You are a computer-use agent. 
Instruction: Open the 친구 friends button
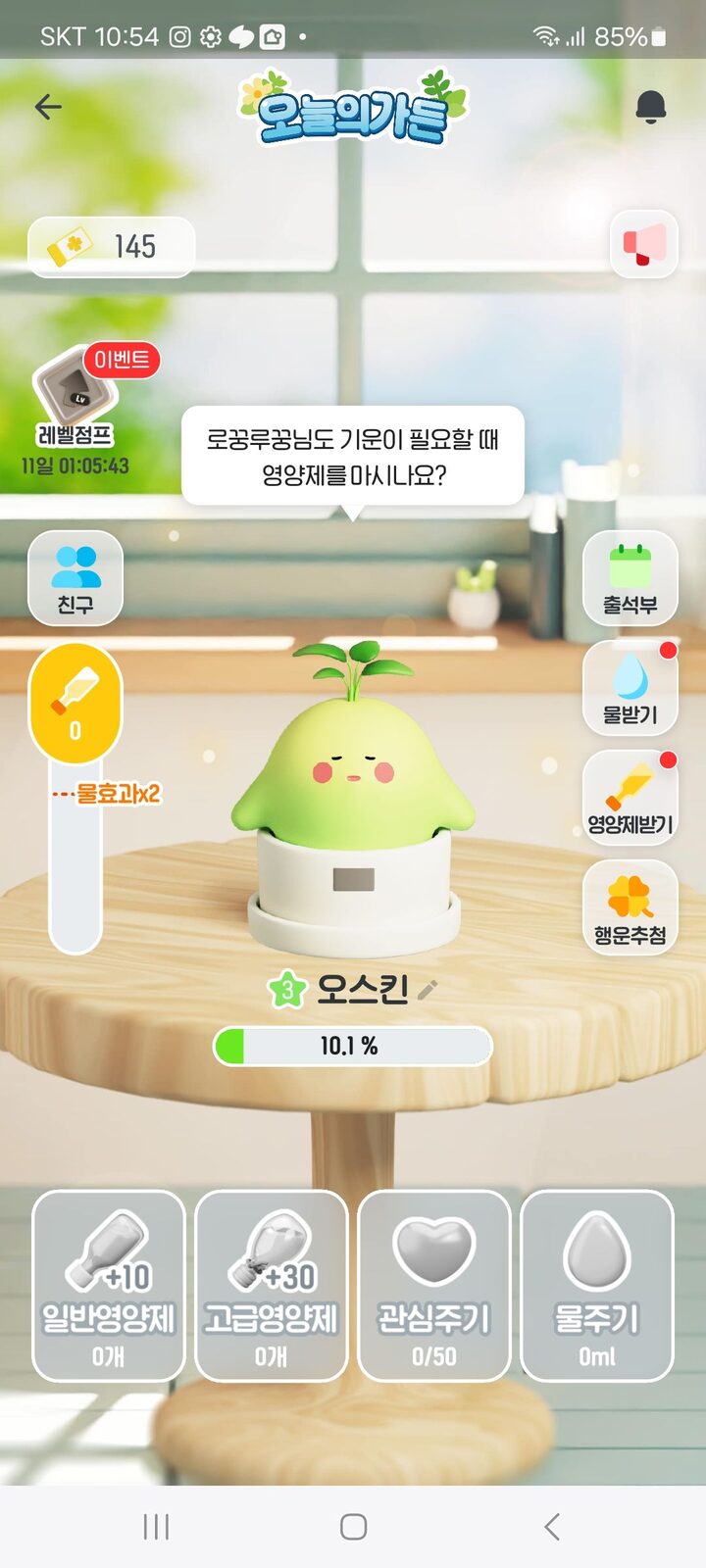point(76,578)
